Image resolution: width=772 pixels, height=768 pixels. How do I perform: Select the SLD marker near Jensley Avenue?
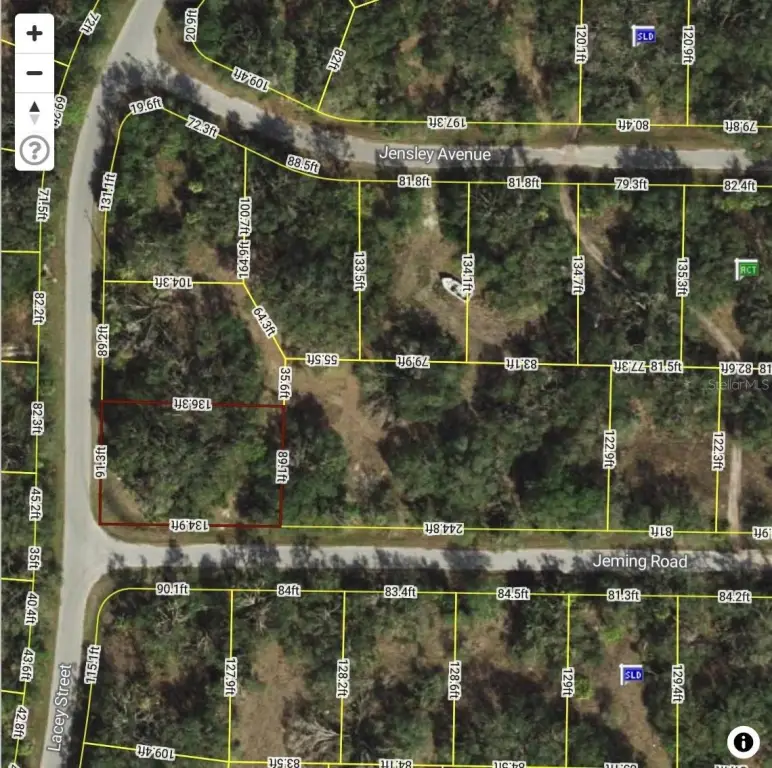(645, 36)
